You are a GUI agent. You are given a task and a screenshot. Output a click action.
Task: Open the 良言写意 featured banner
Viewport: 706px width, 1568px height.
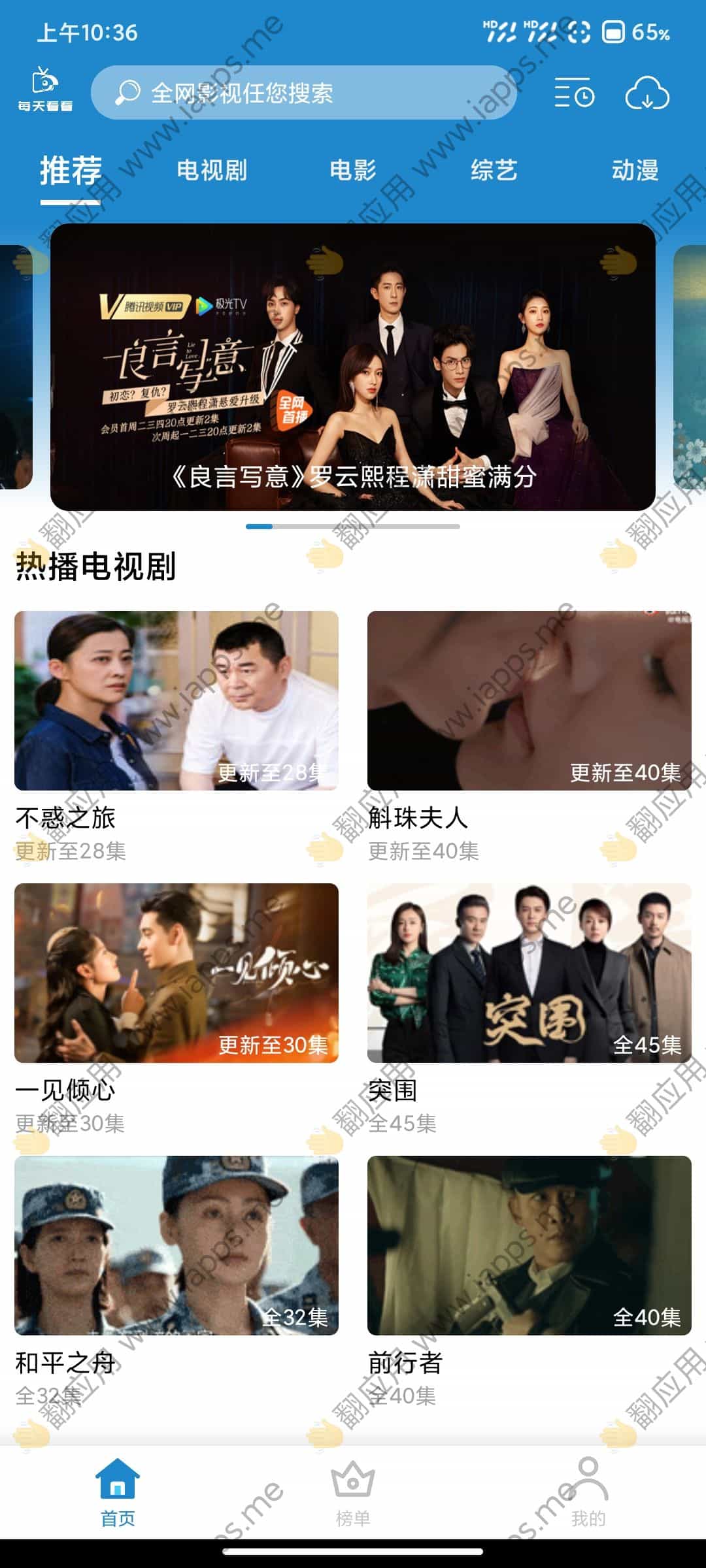tap(353, 367)
